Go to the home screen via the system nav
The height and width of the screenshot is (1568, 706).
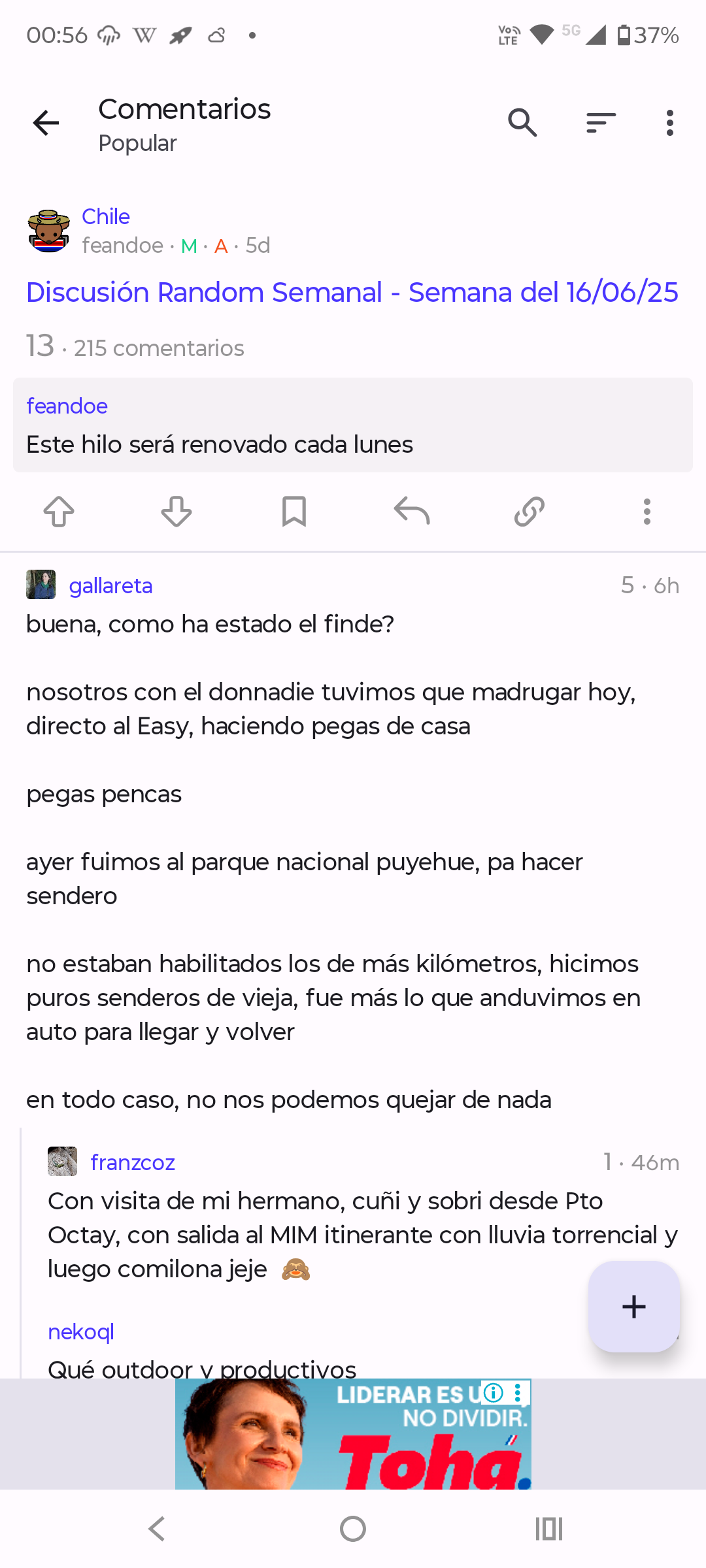tap(353, 1529)
